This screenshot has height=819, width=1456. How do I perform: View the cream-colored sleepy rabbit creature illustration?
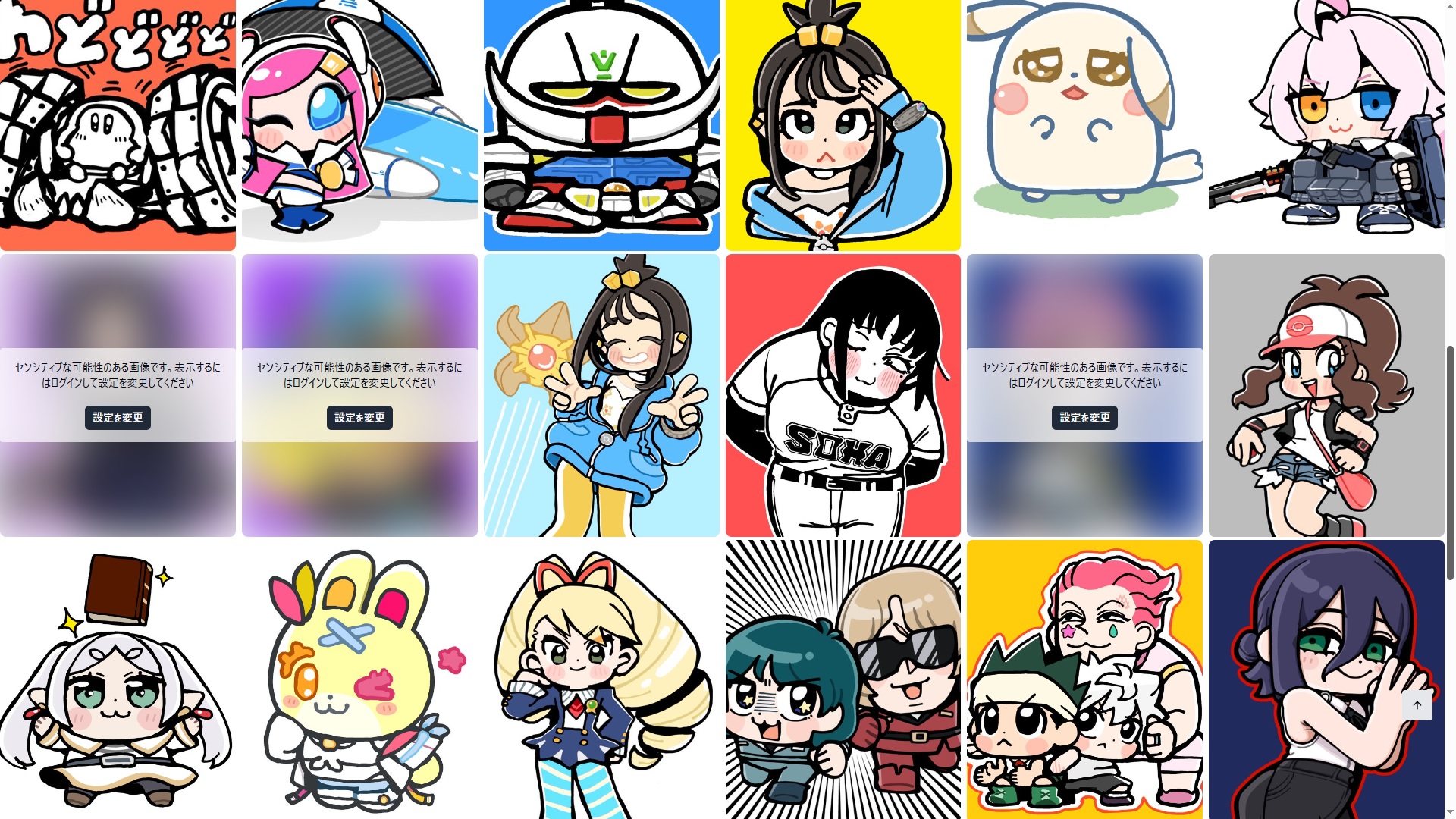click(1084, 125)
